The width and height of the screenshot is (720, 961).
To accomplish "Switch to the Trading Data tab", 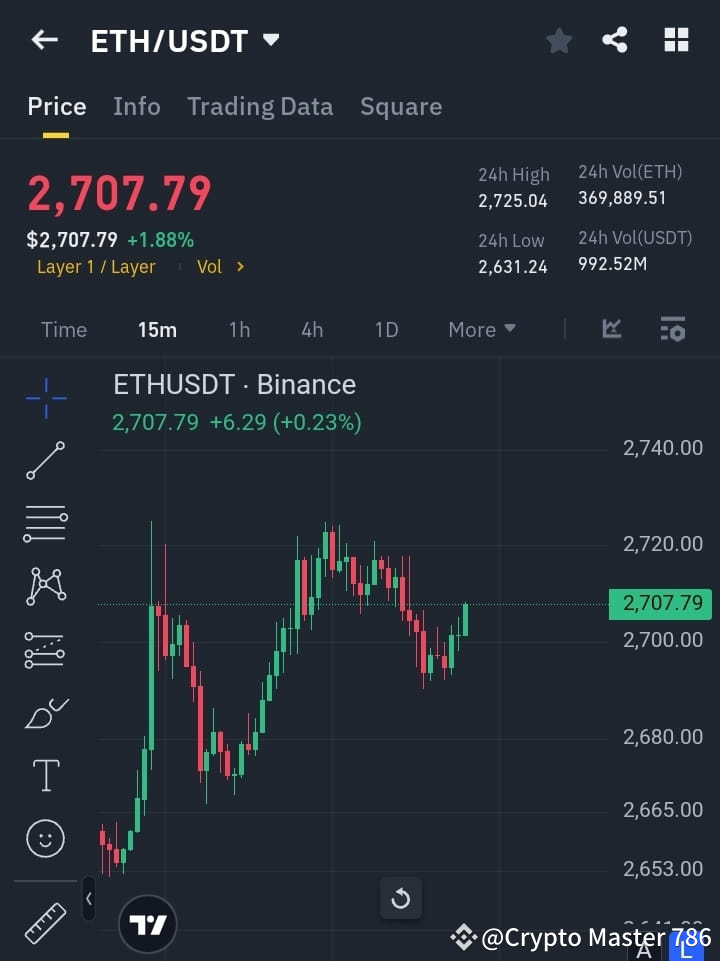I will click(260, 106).
